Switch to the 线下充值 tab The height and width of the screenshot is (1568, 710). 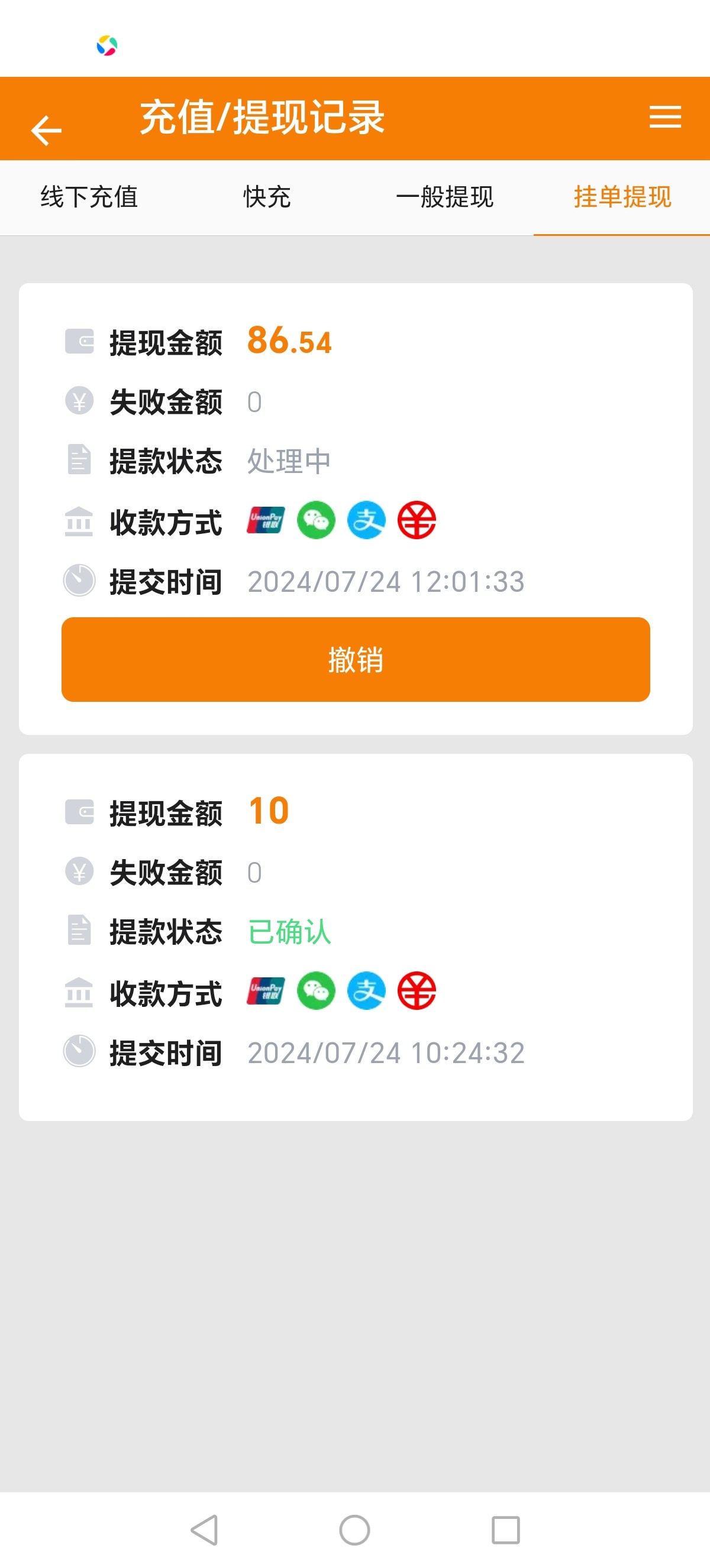[x=89, y=197]
